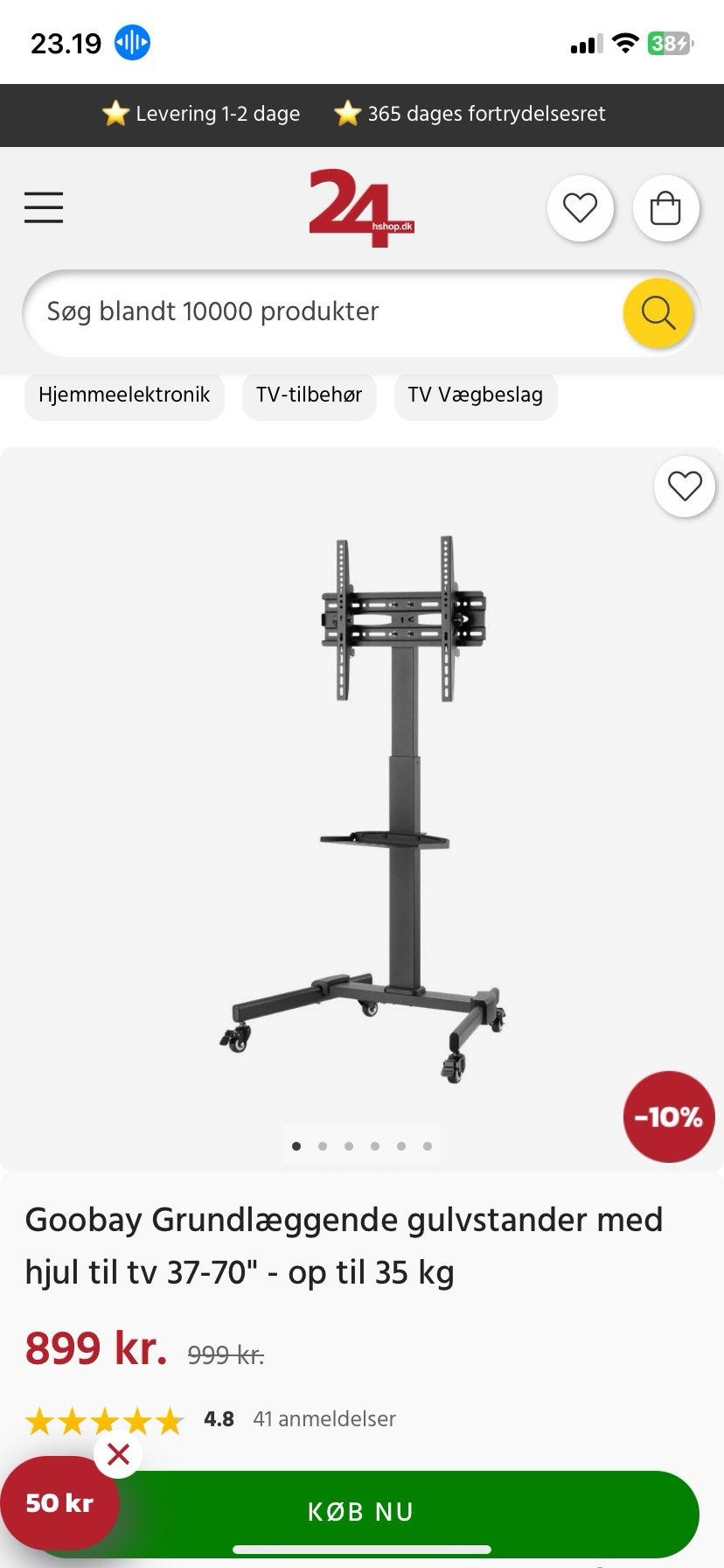Open the wishlist heart in header
The image size is (724, 1568).
(x=580, y=208)
